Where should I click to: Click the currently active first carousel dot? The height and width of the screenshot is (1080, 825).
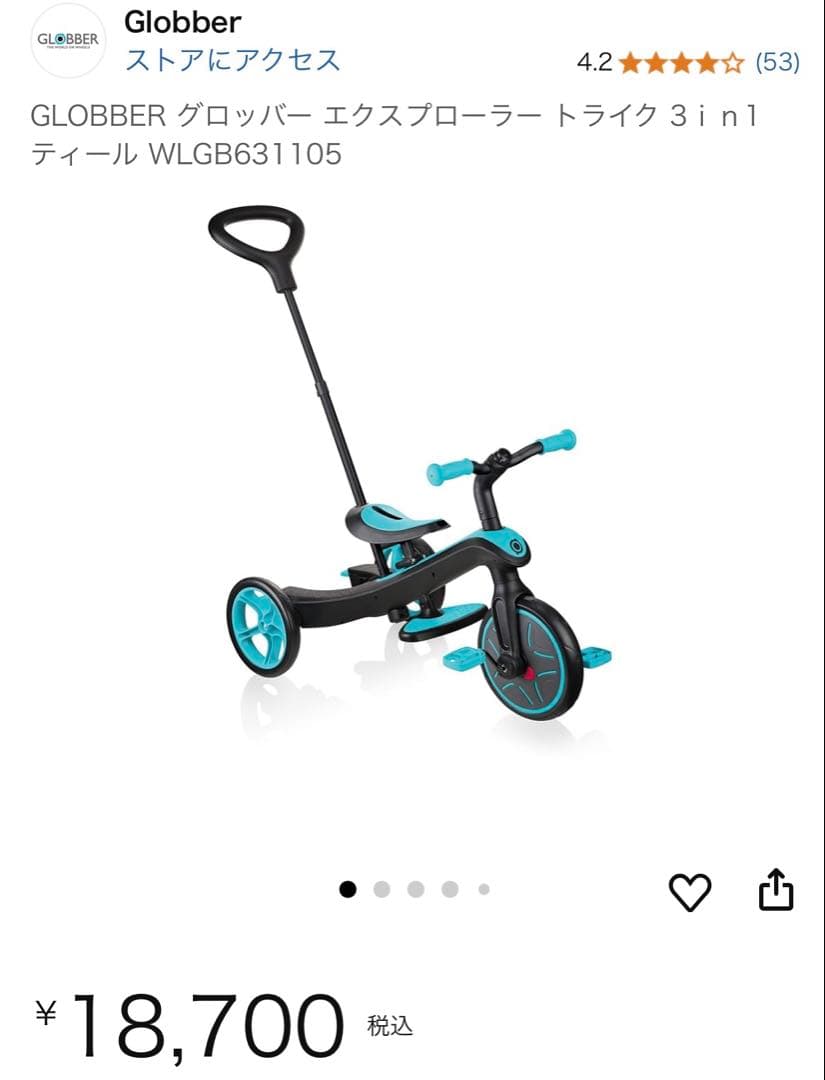347,888
